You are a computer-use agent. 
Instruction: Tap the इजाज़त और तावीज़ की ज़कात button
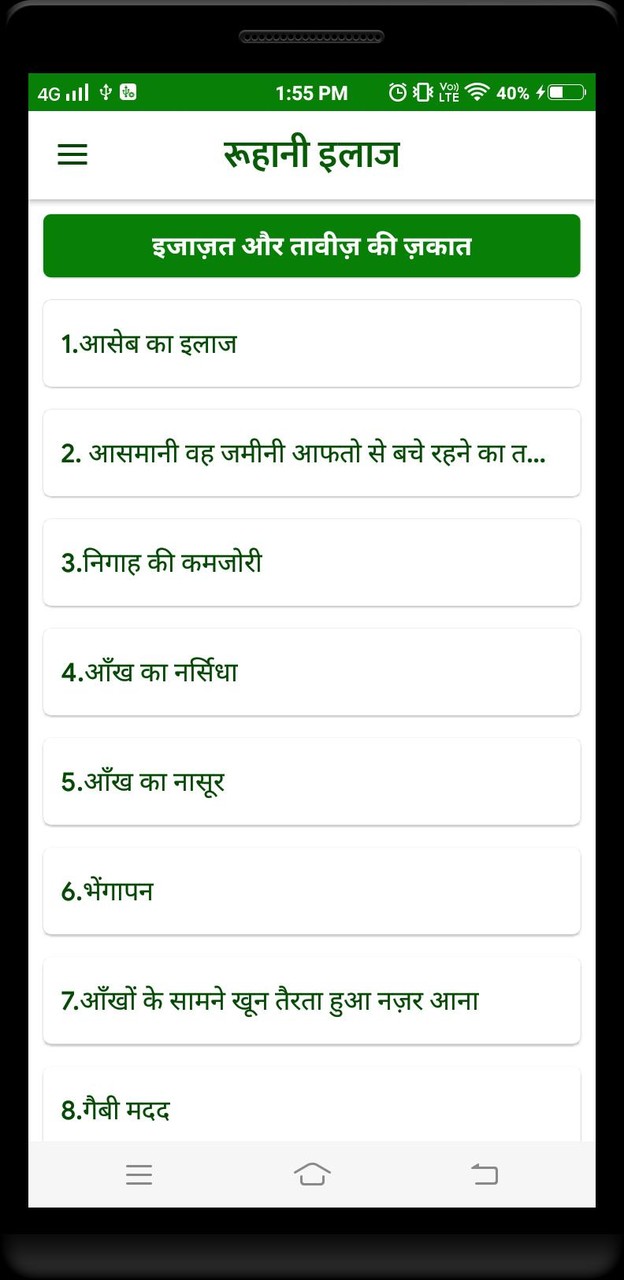(x=311, y=246)
